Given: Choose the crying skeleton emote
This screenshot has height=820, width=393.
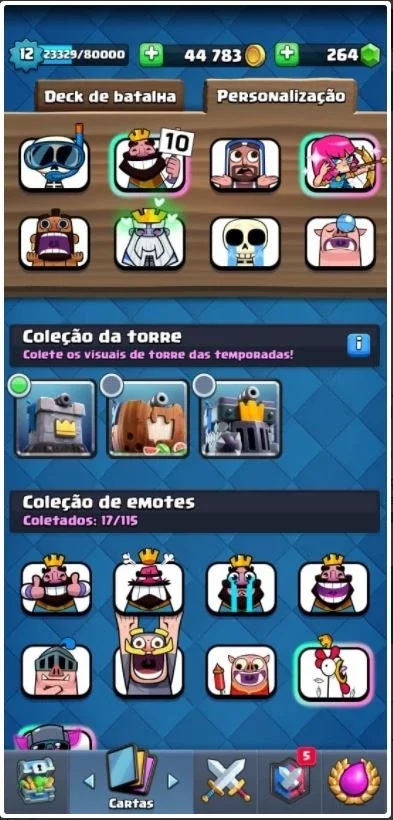Looking at the screenshot, I should click(245, 242).
